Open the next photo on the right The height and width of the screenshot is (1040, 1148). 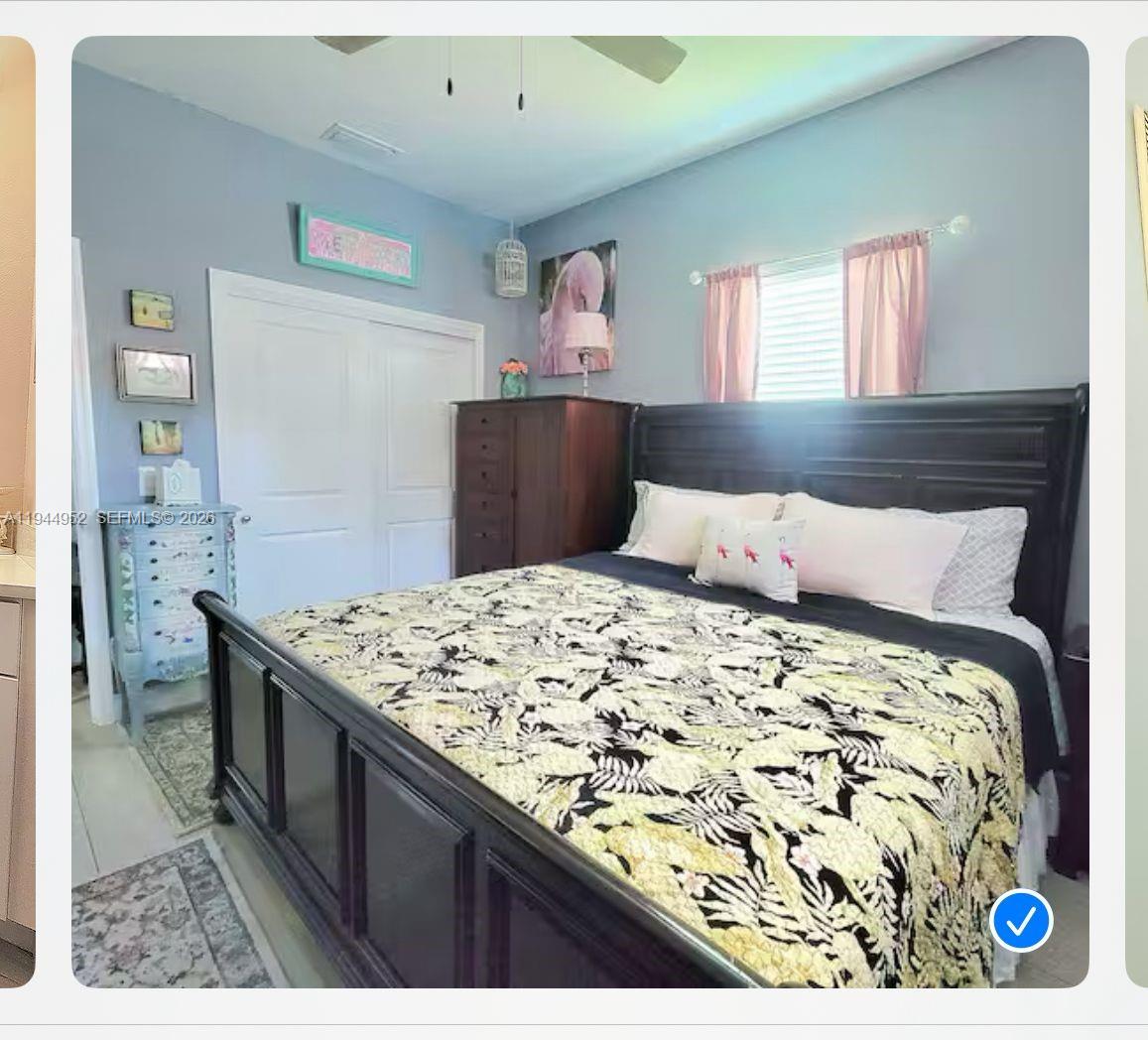pyautogui.click(x=1136, y=511)
